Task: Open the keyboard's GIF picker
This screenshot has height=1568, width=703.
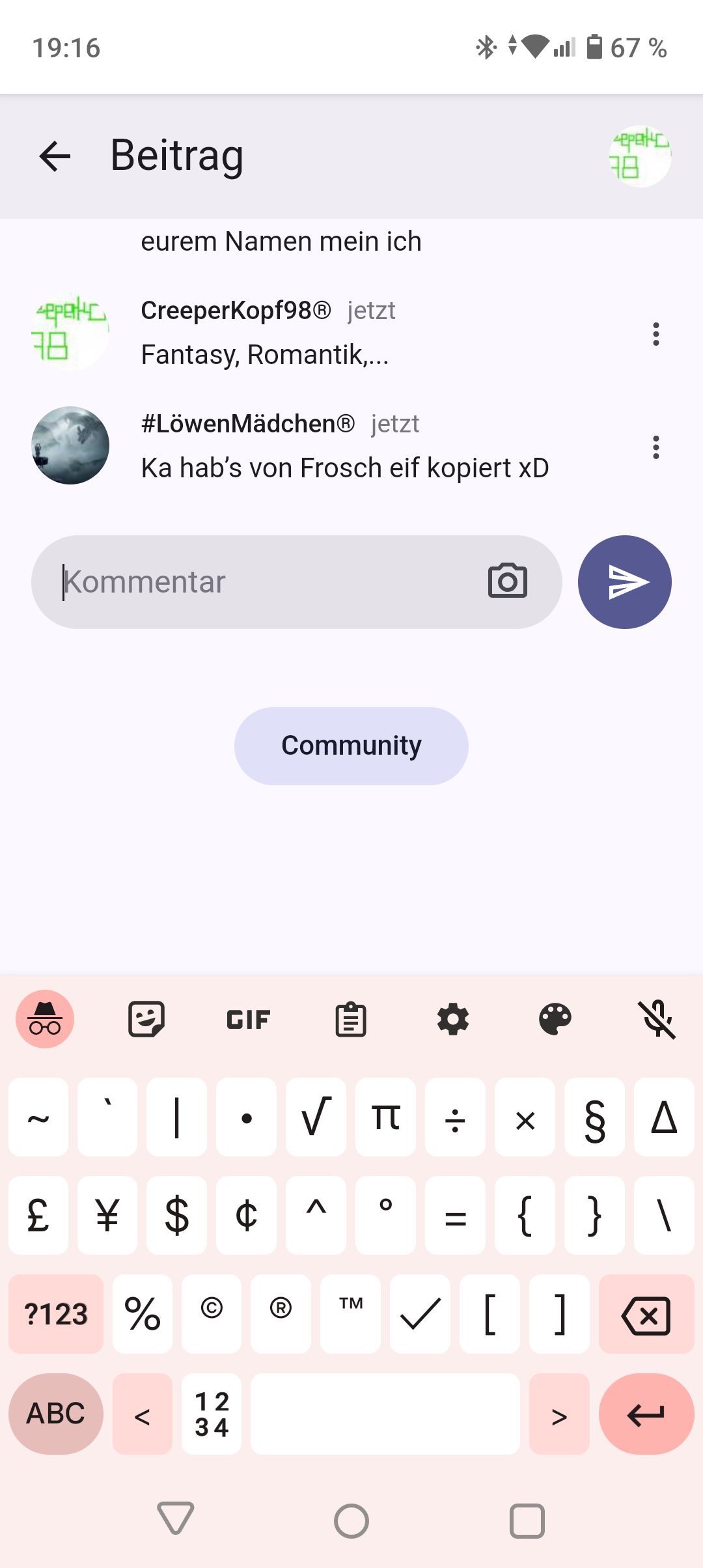Action: (x=248, y=1020)
